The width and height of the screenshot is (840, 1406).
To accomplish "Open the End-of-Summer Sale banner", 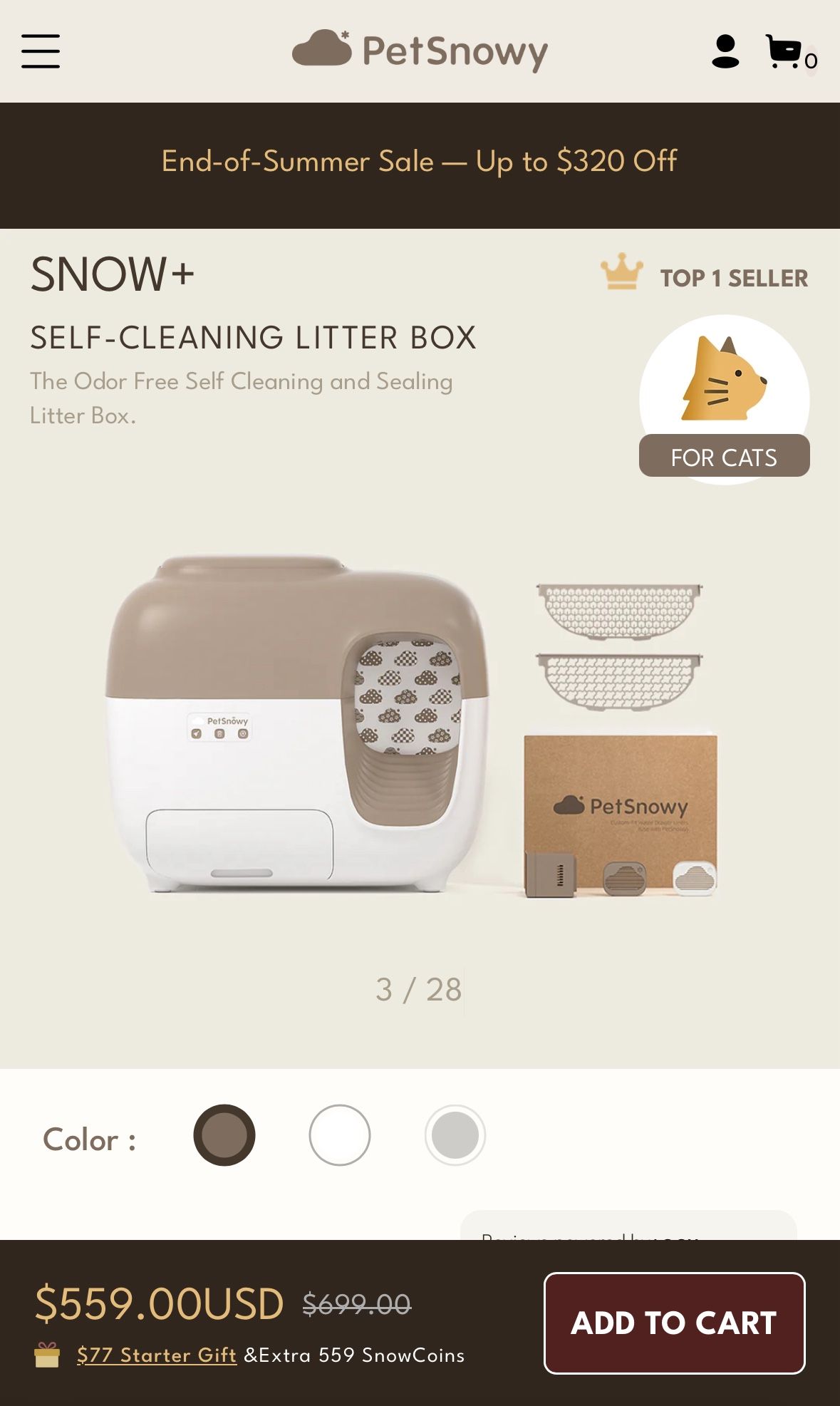I will 420,162.
